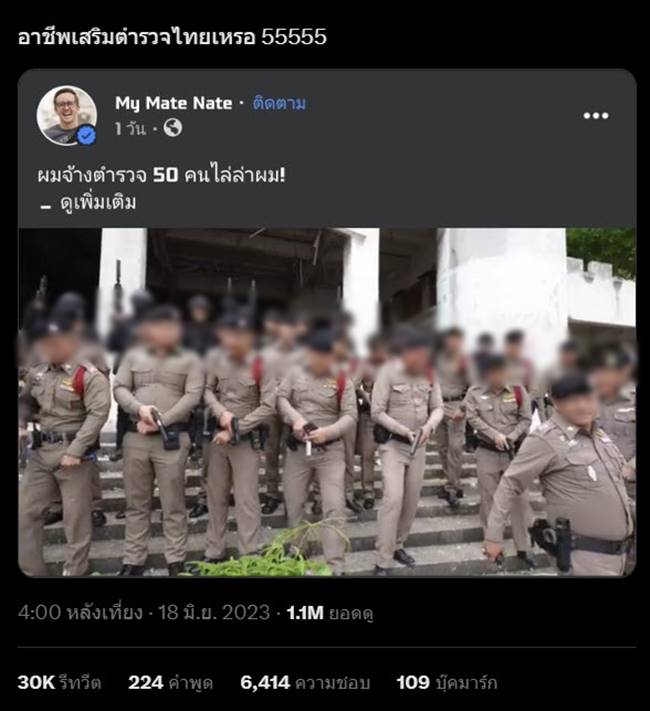Show who liked, 6,414 likes

click(305, 683)
